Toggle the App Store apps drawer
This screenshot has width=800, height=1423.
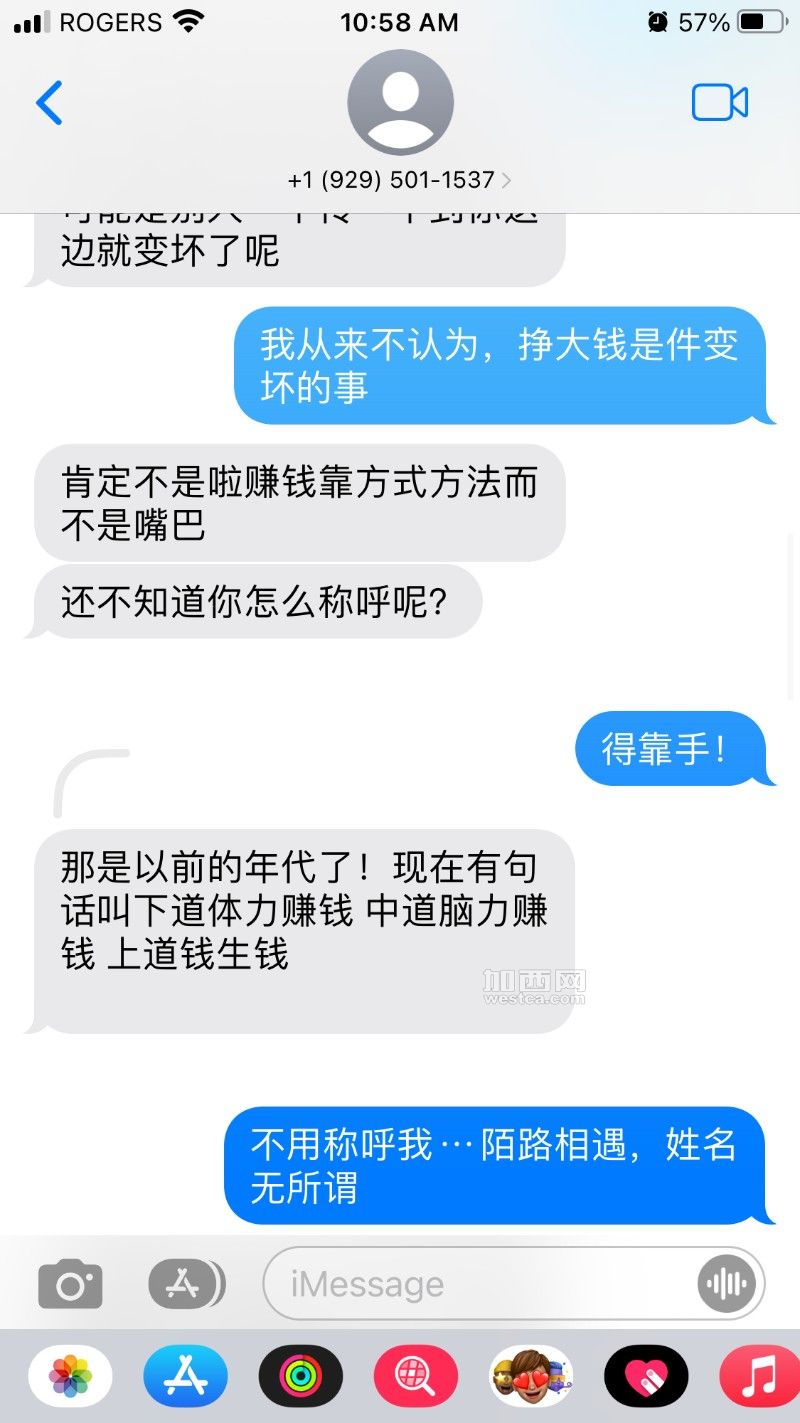tap(186, 1283)
